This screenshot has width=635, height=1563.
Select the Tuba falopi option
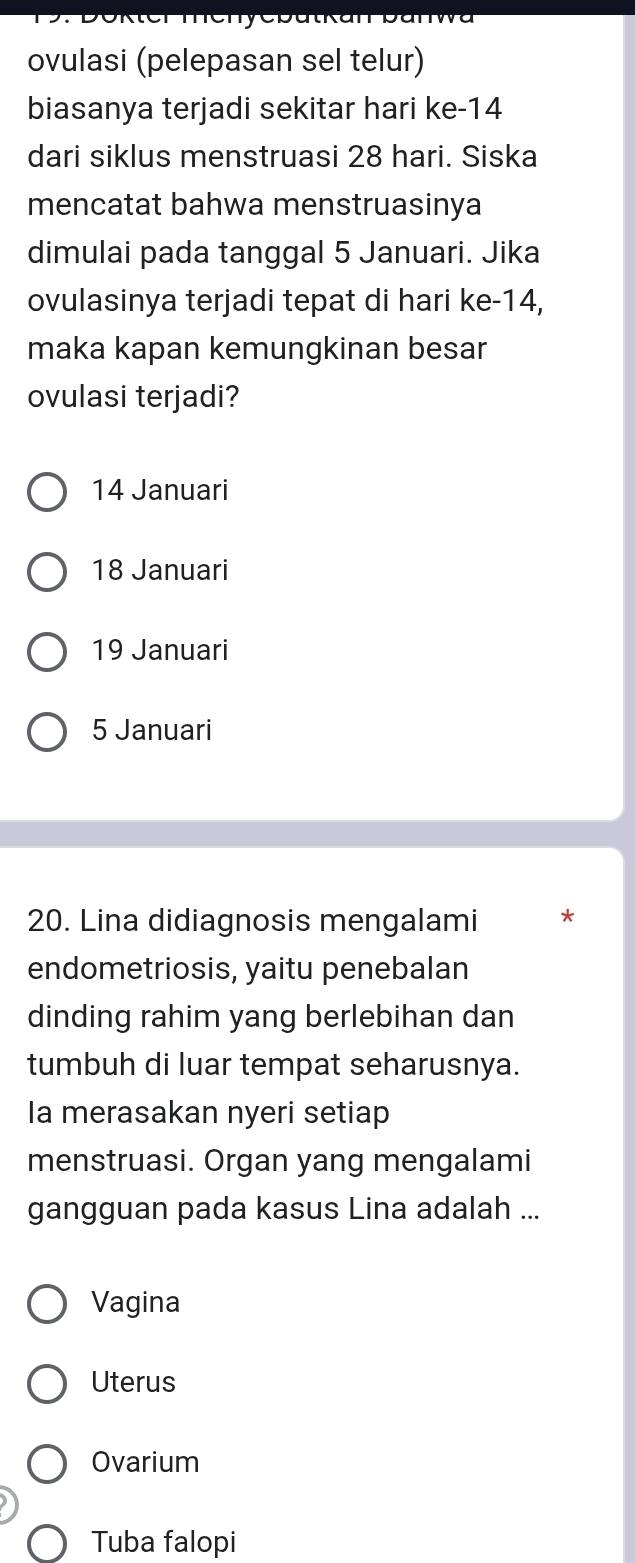coord(46,1543)
